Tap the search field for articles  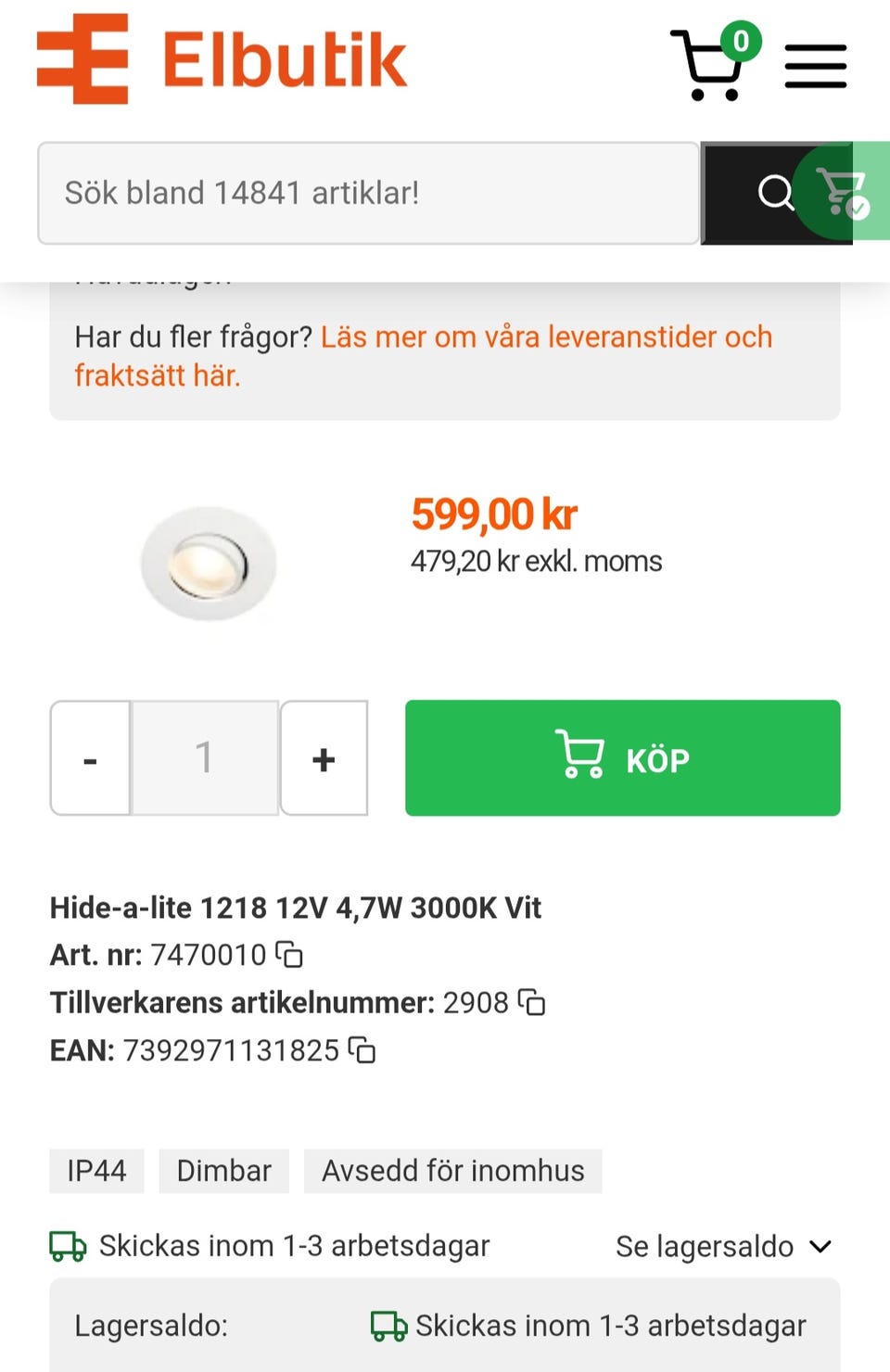368,193
